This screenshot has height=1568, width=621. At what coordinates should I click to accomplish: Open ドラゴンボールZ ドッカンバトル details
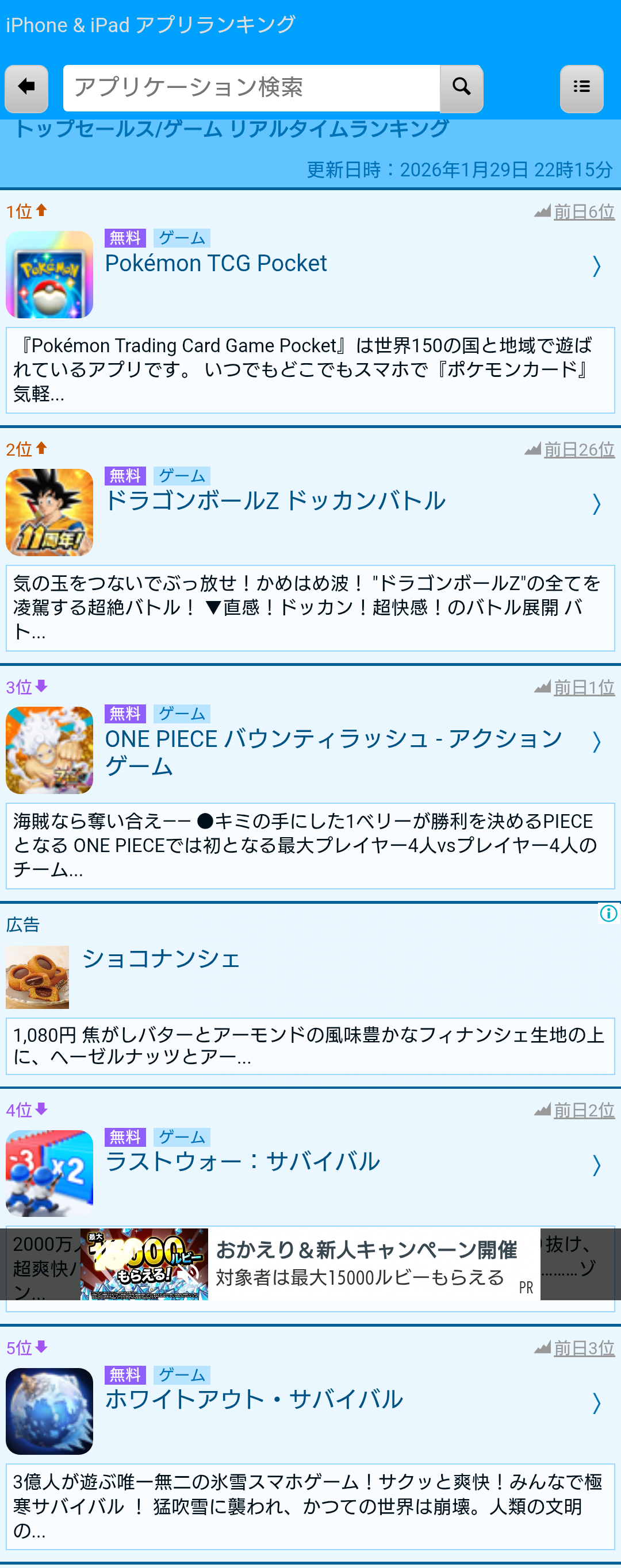point(275,501)
